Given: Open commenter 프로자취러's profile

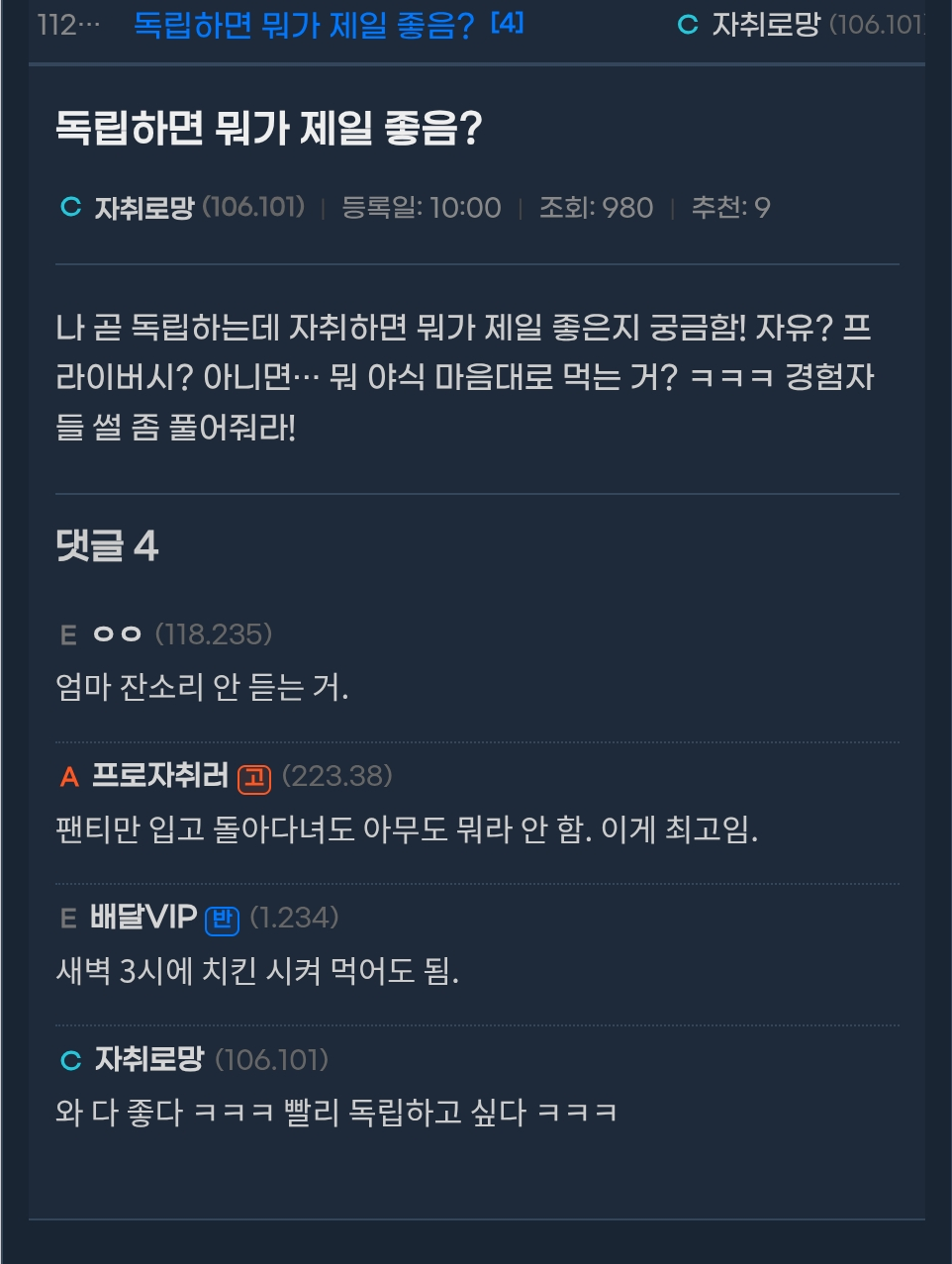Looking at the screenshot, I should [x=160, y=776].
